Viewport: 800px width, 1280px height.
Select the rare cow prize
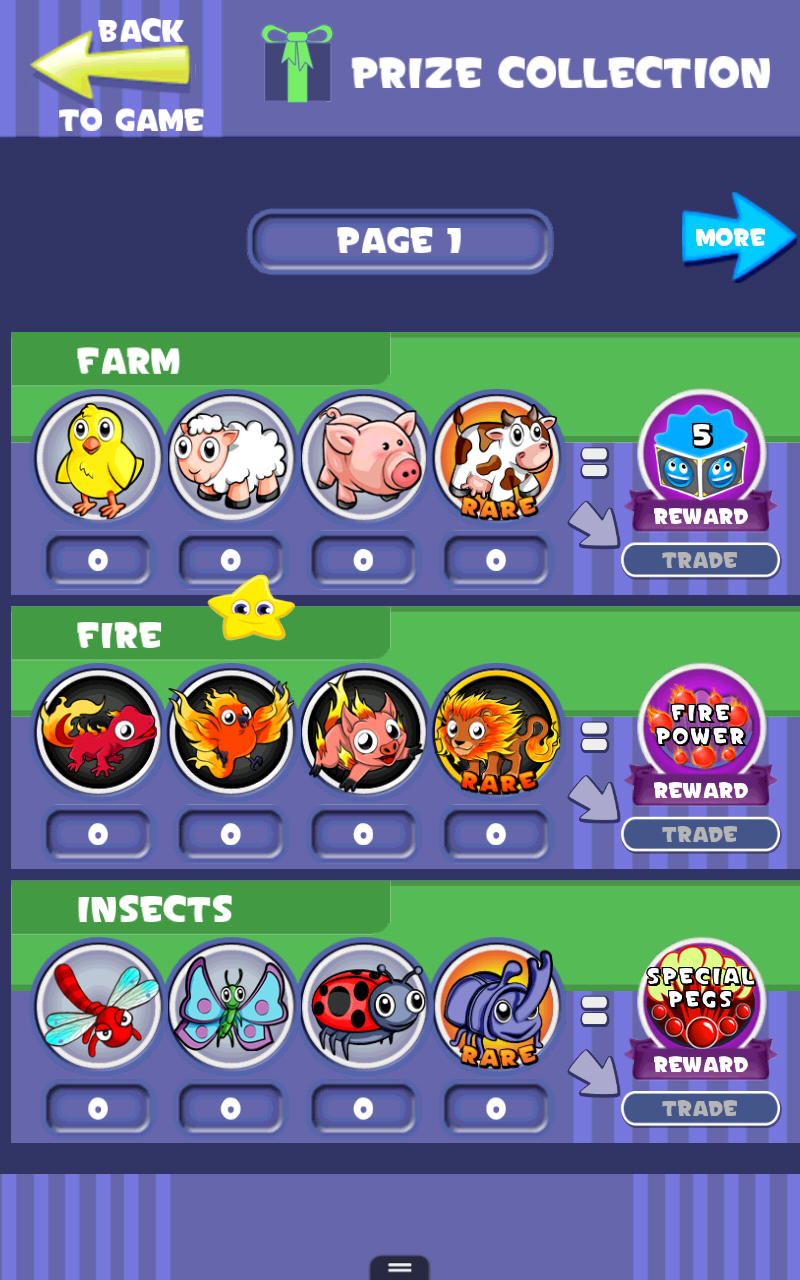tap(497, 457)
